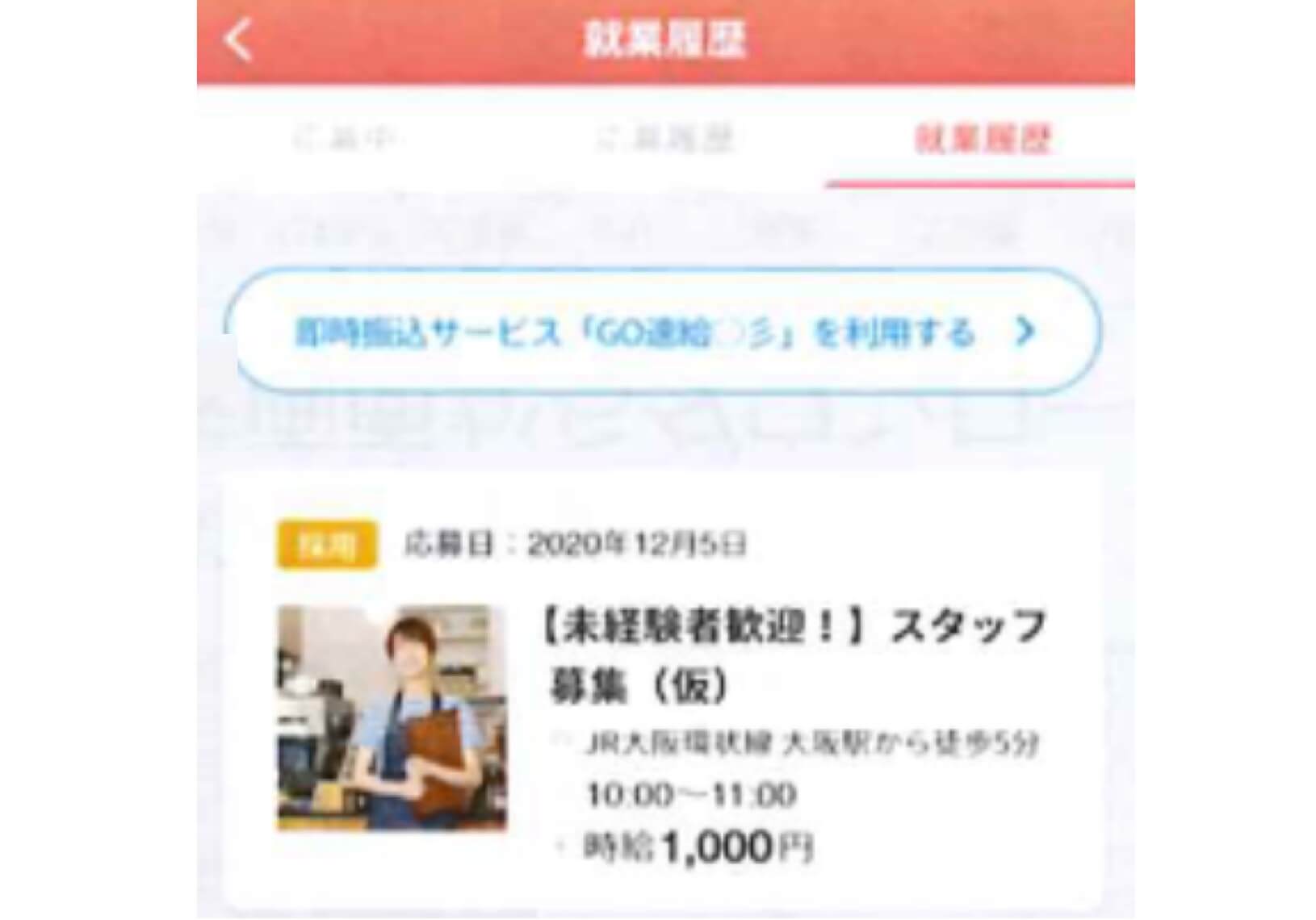
Task: Go back using the header arrow
Action: pyautogui.click(x=238, y=40)
